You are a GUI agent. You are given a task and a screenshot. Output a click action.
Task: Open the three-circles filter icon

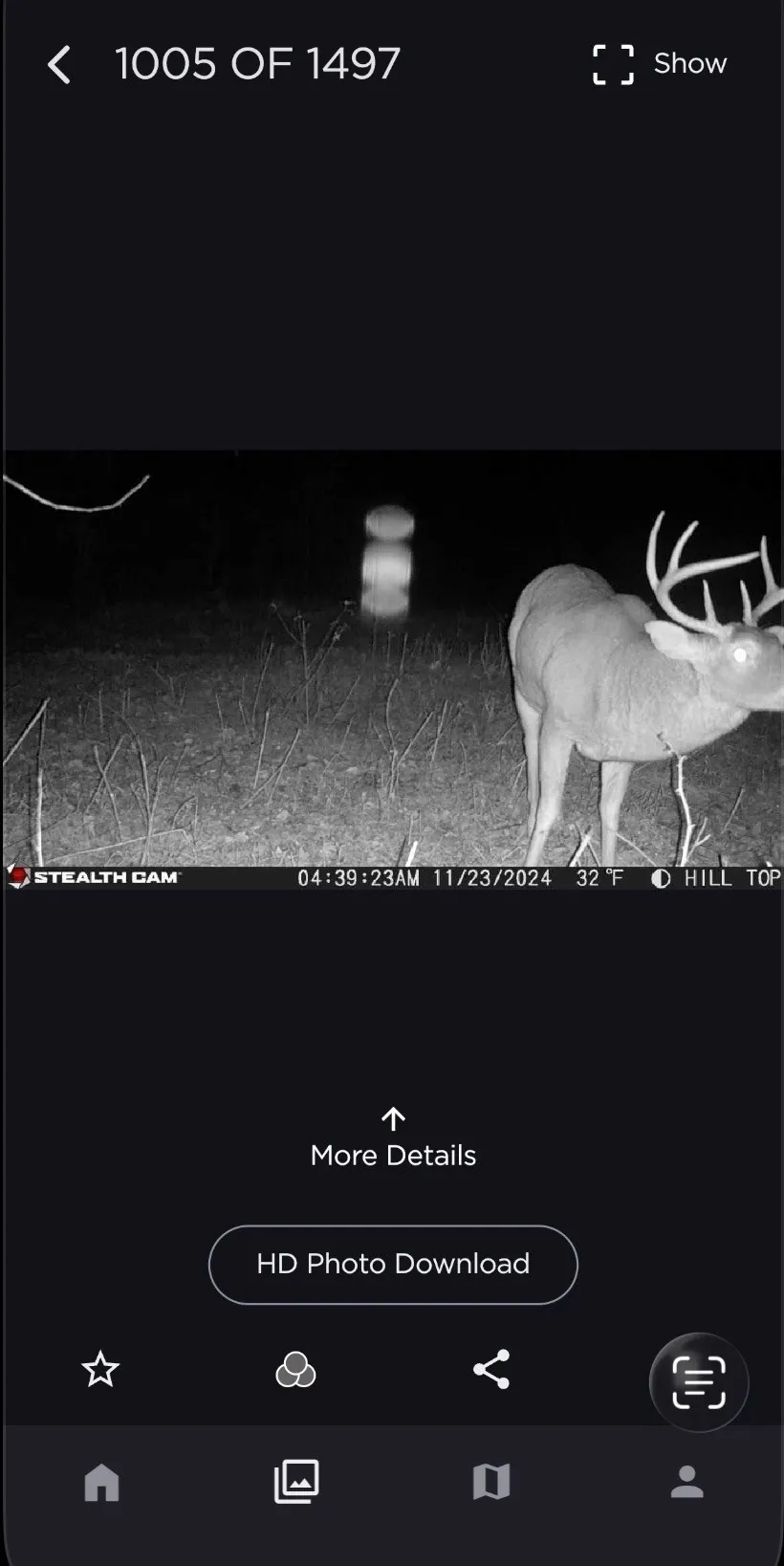[295, 1370]
